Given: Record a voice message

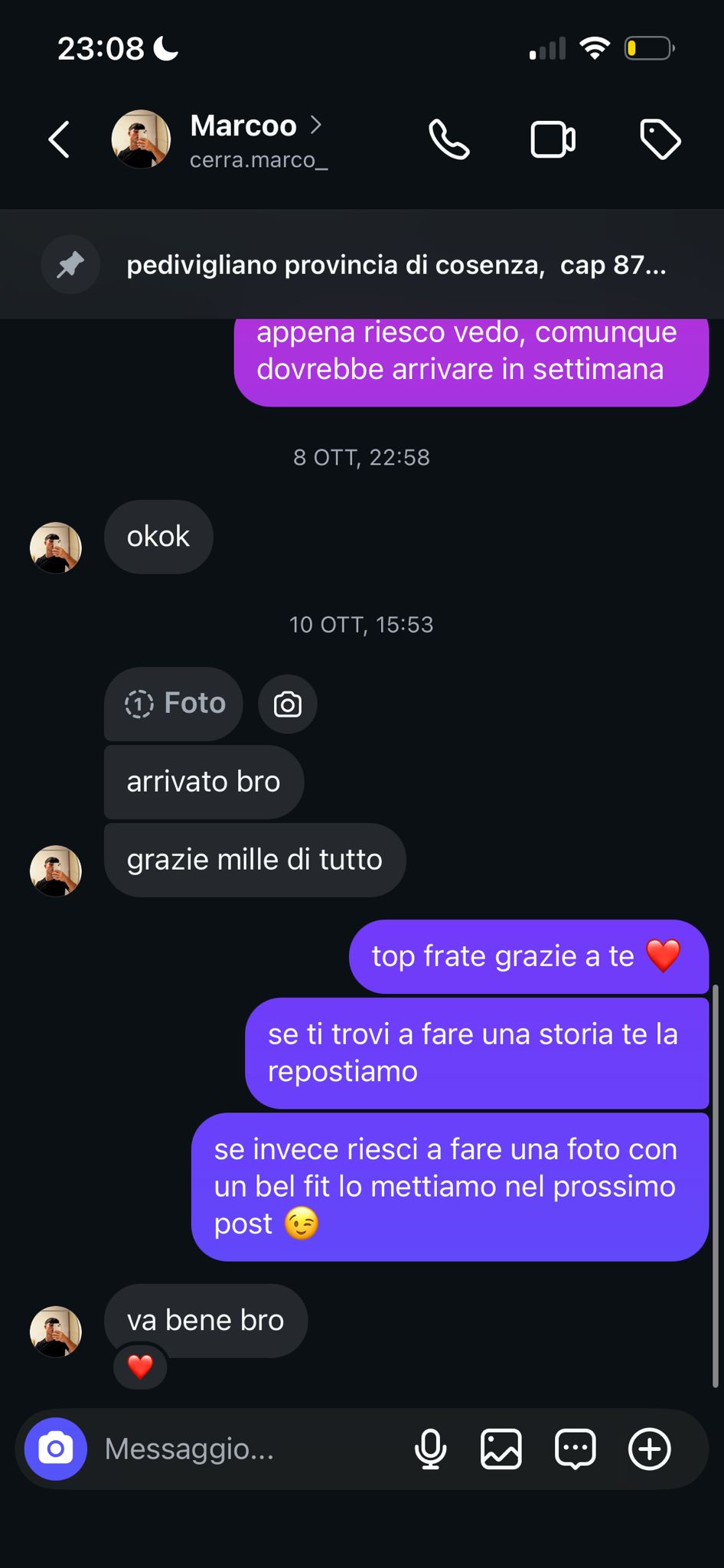Looking at the screenshot, I should pos(430,1449).
